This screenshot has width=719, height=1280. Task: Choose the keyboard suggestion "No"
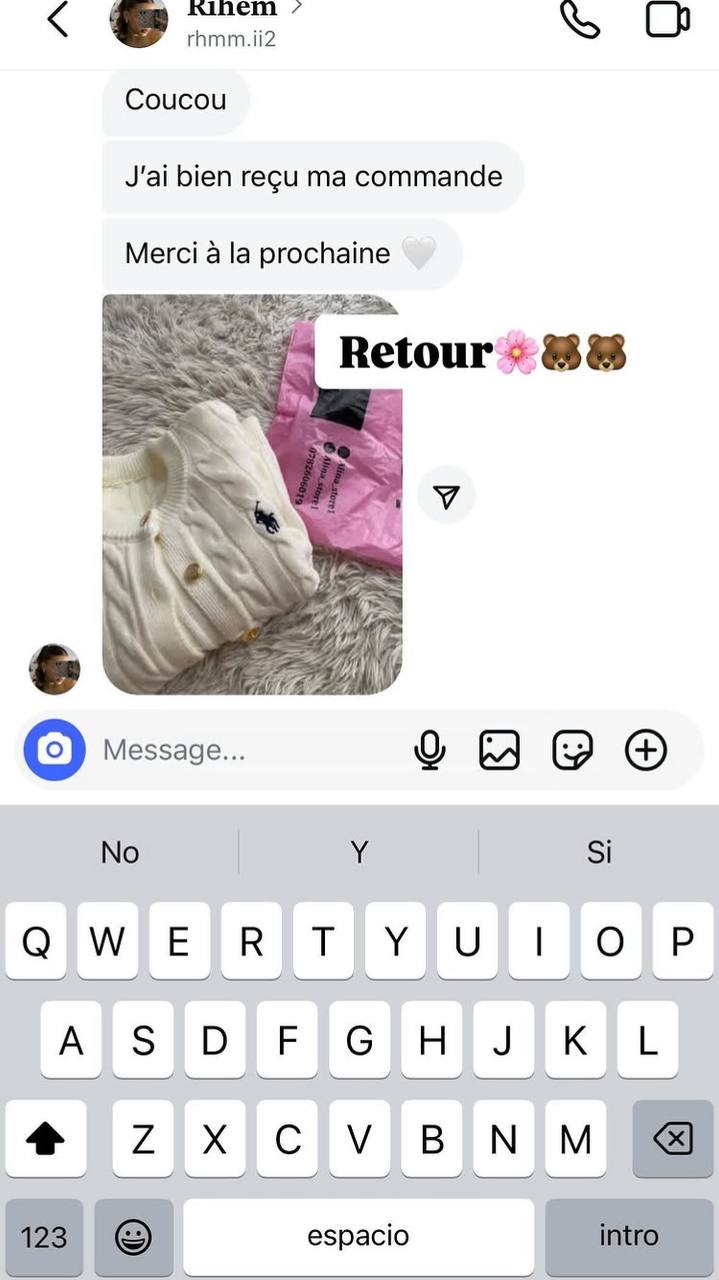coord(120,852)
